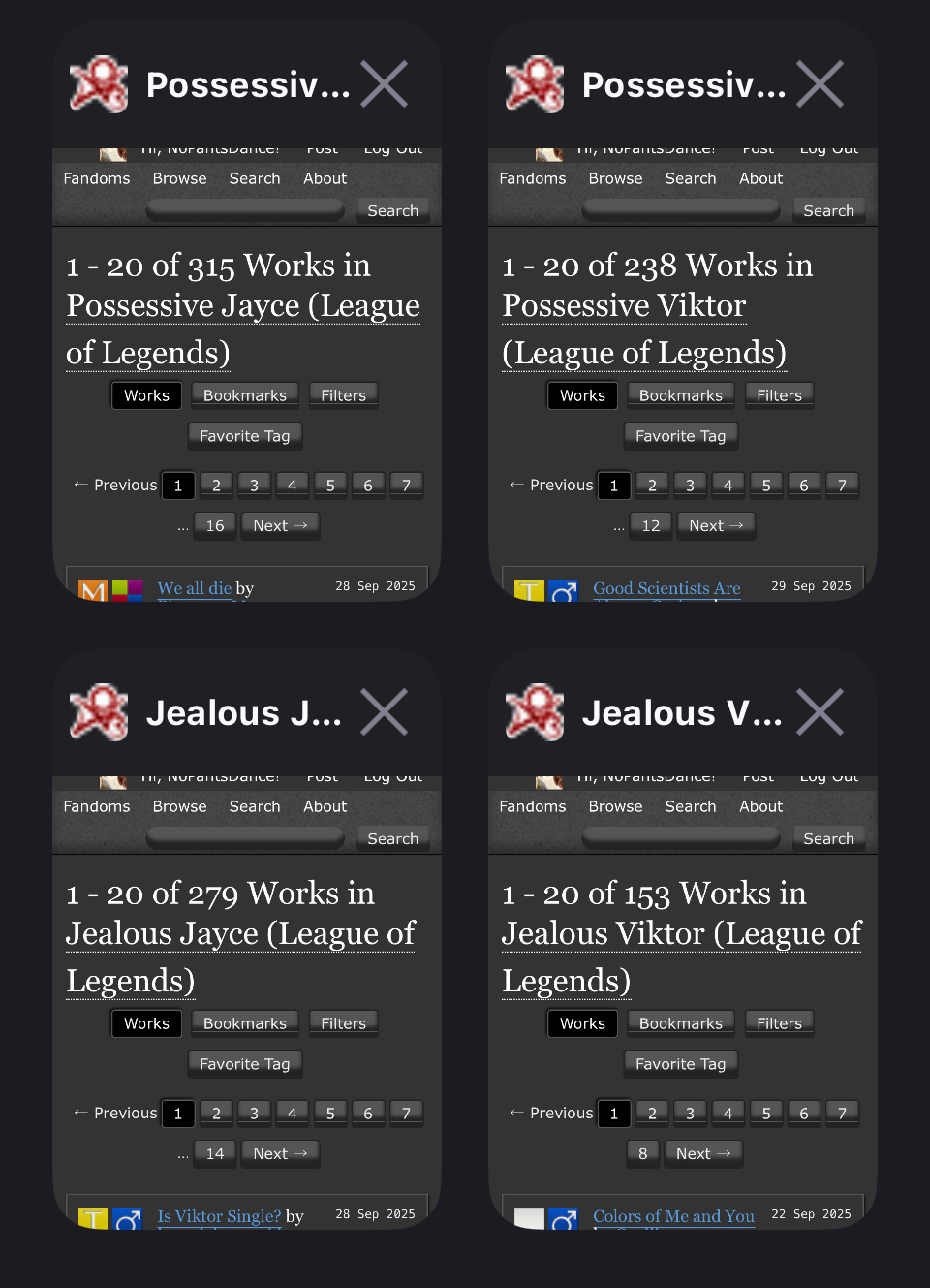Image resolution: width=930 pixels, height=1288 pixels.
Task: Close the Possessive Viktor tab
Action: tap(821, 84)
